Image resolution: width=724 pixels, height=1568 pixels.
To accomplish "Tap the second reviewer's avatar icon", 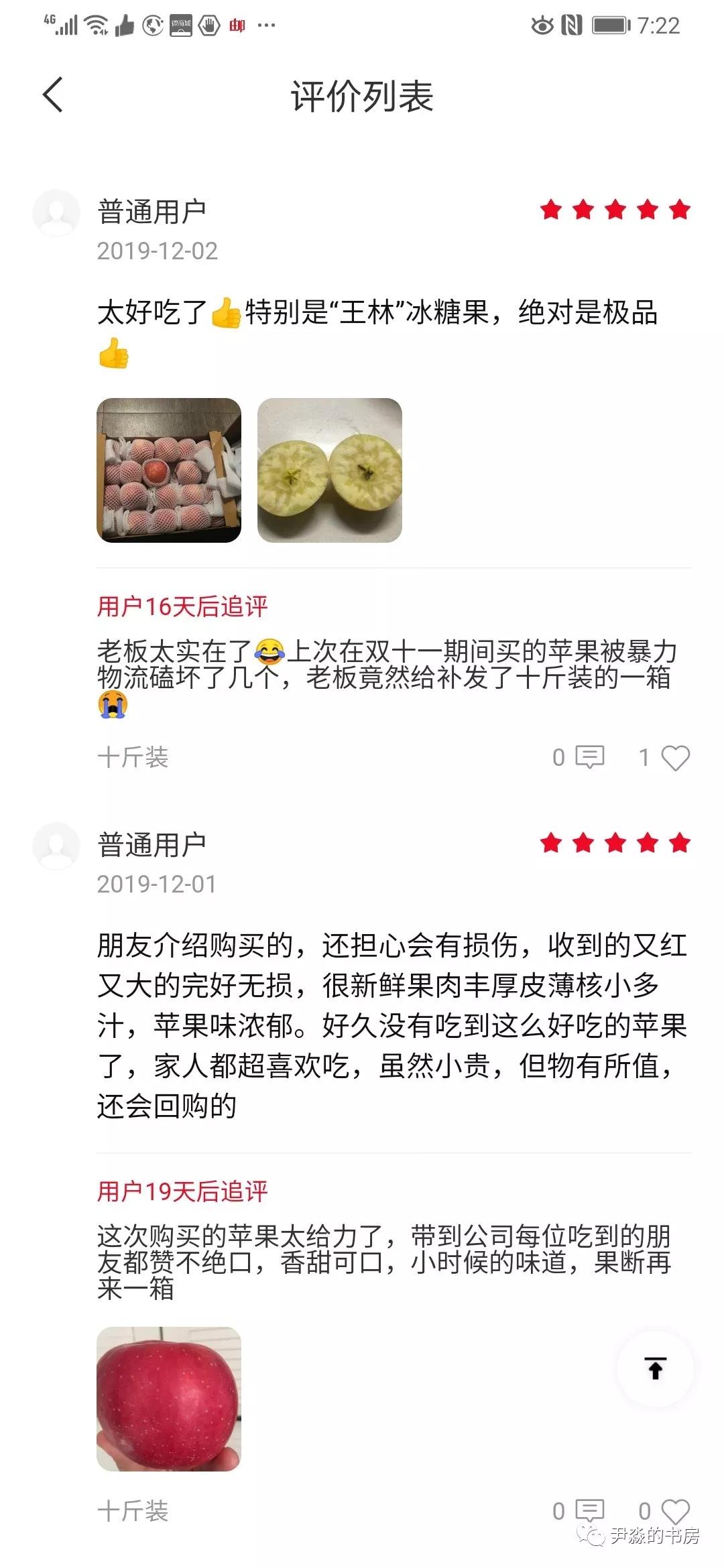I will pos(57,846).
